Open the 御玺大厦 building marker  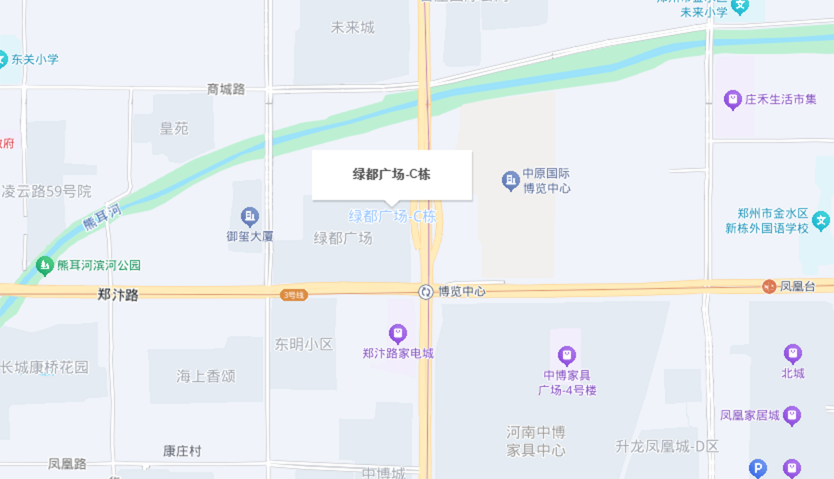coord(249,216)
